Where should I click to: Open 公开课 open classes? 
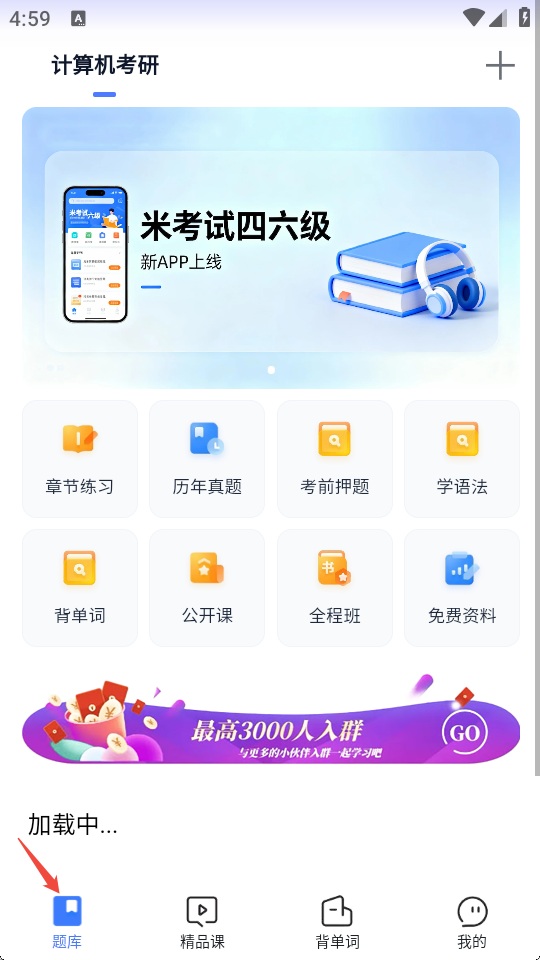(207, 588)
